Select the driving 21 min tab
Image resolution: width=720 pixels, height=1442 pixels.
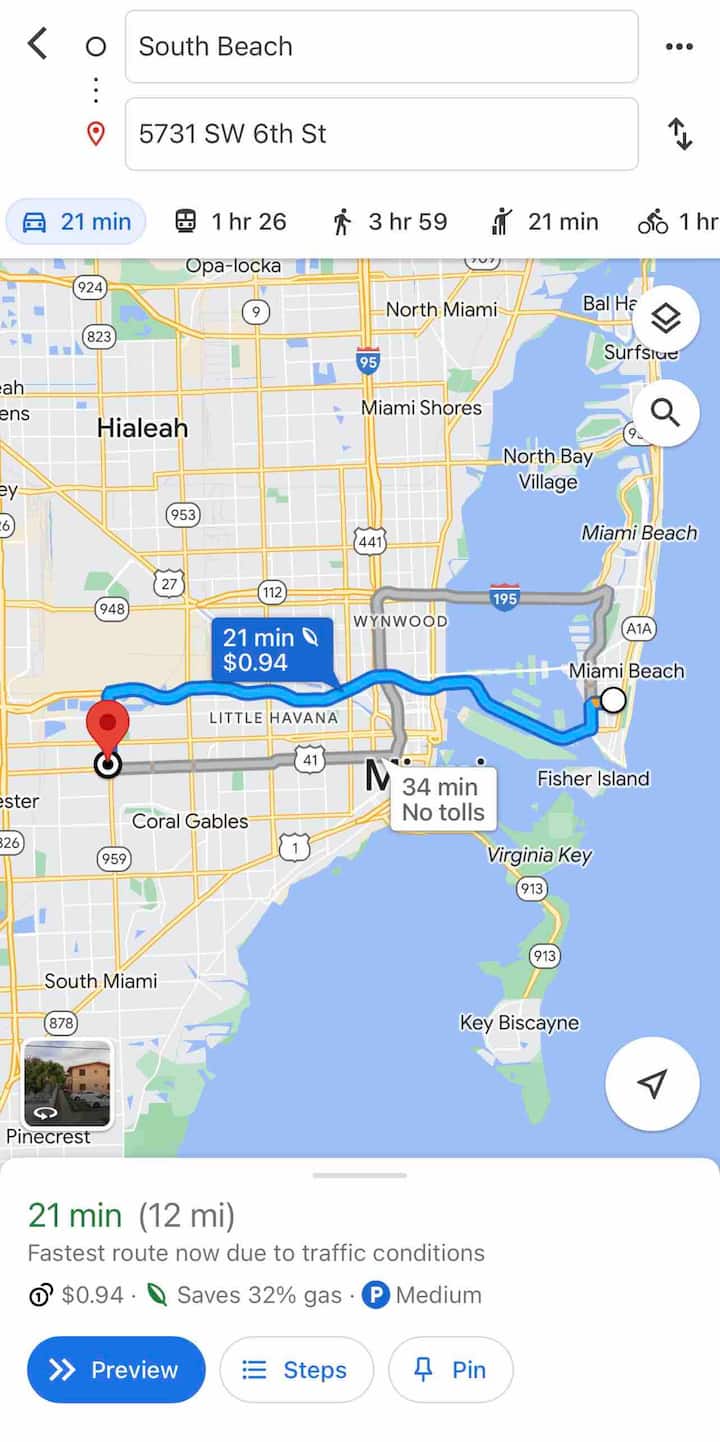(77, 222)
